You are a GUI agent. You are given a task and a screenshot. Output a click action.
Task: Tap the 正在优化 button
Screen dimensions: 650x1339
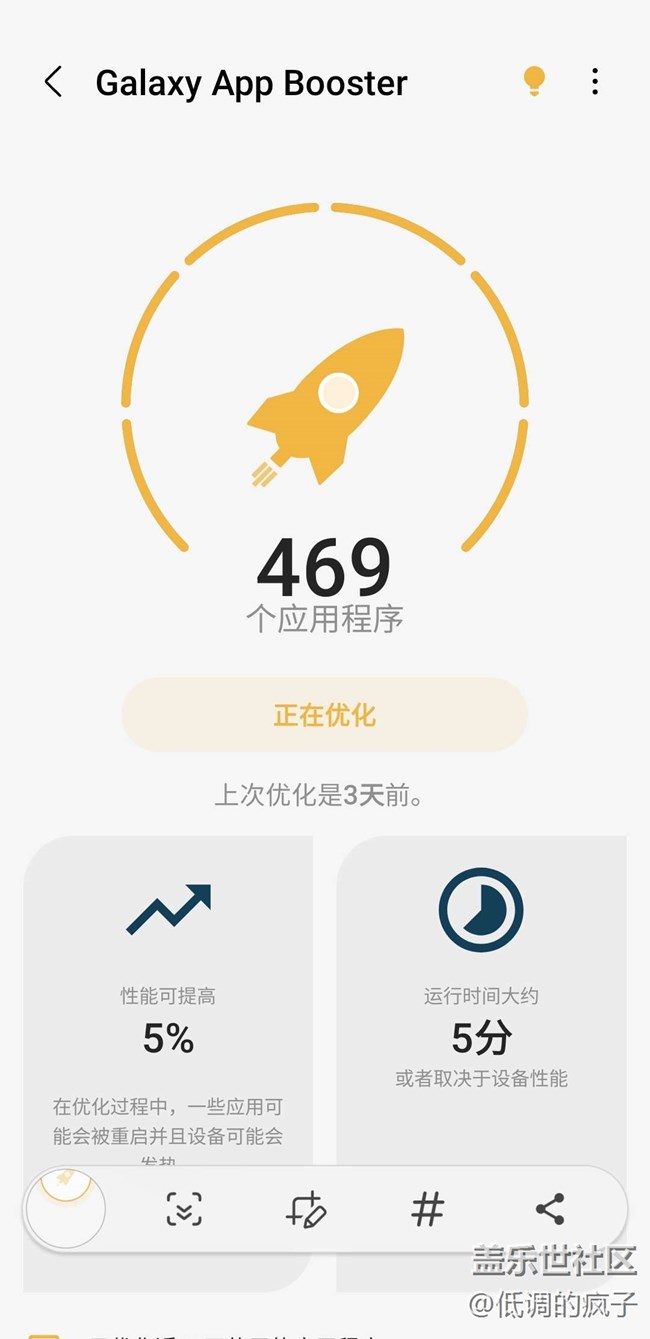click(x=324, y=715)
